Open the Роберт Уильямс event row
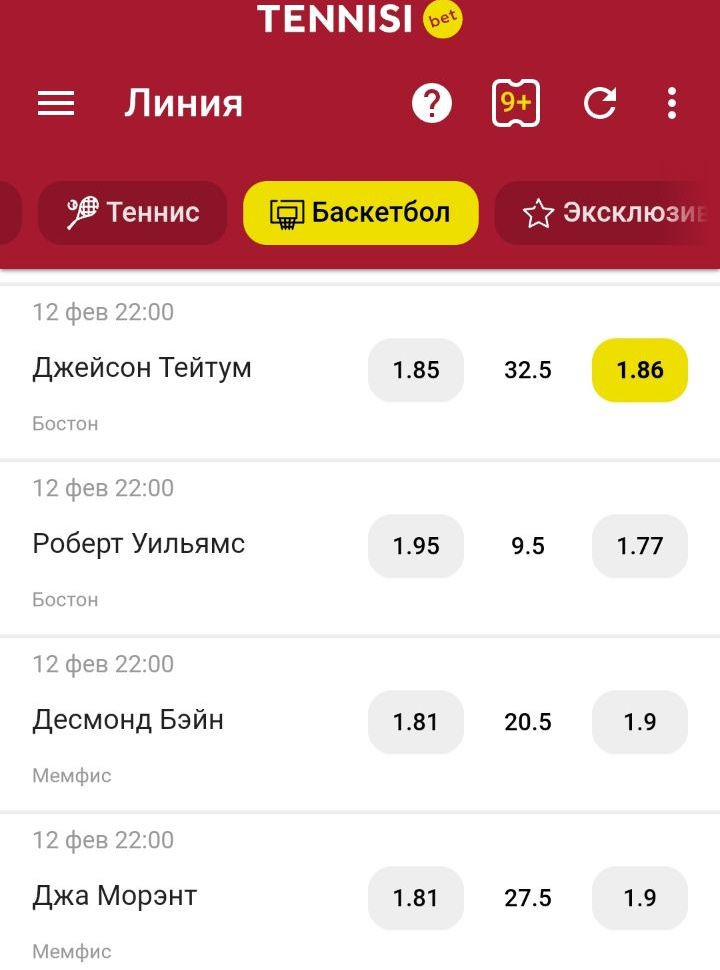720x970 pixels. (x=139, y=544)
